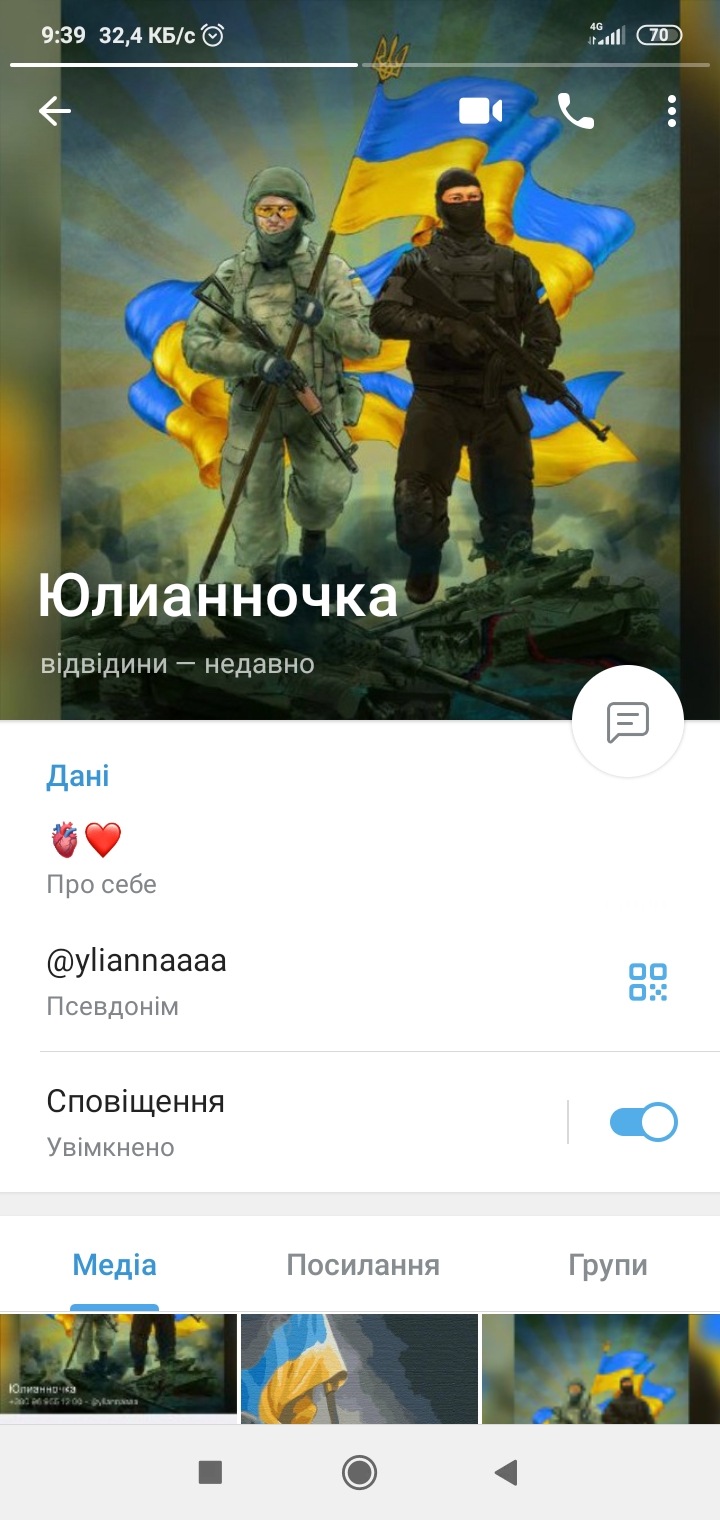Open the three-dot overflow menu

point(672,111)
